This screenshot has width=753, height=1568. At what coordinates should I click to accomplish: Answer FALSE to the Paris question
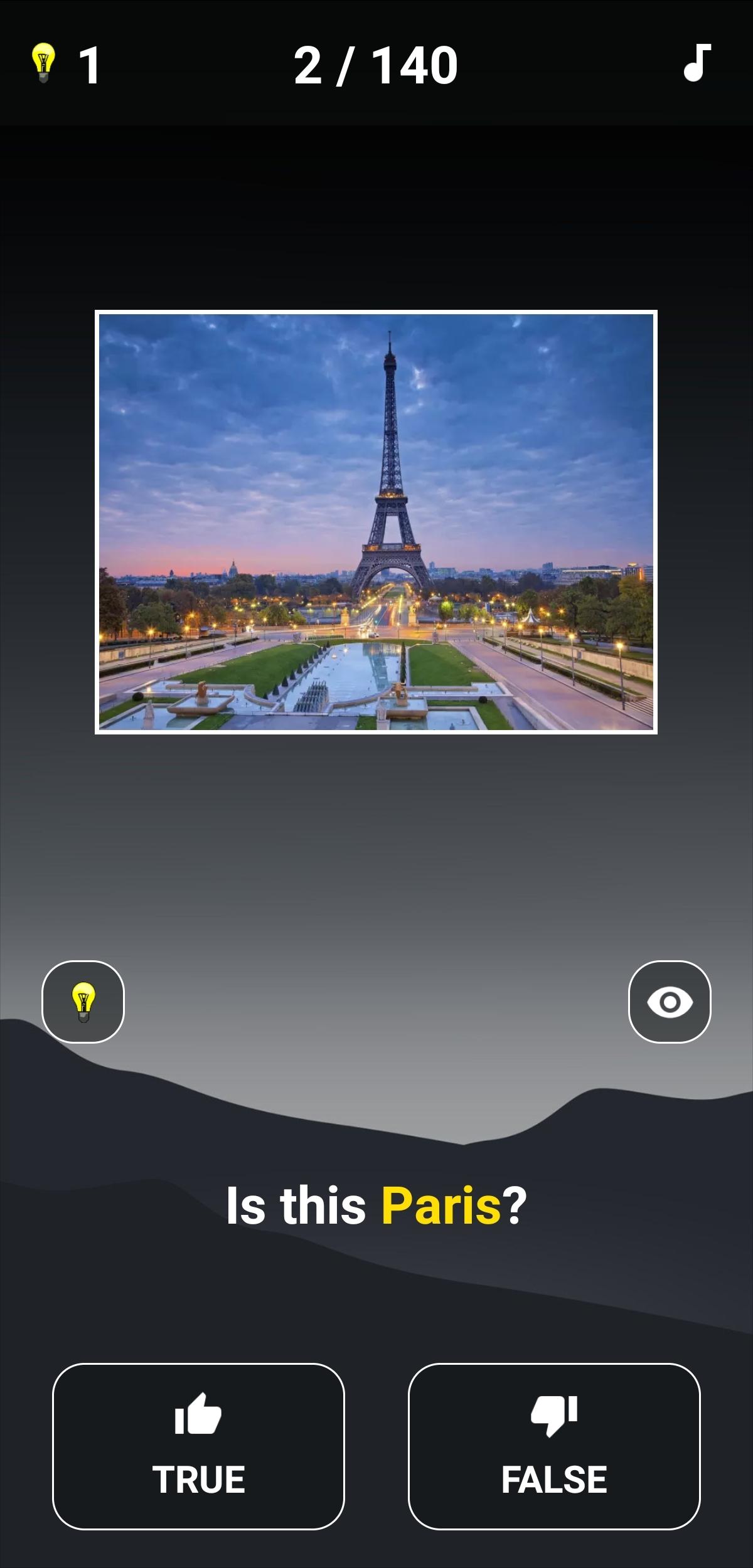[x=554, y=1446]
